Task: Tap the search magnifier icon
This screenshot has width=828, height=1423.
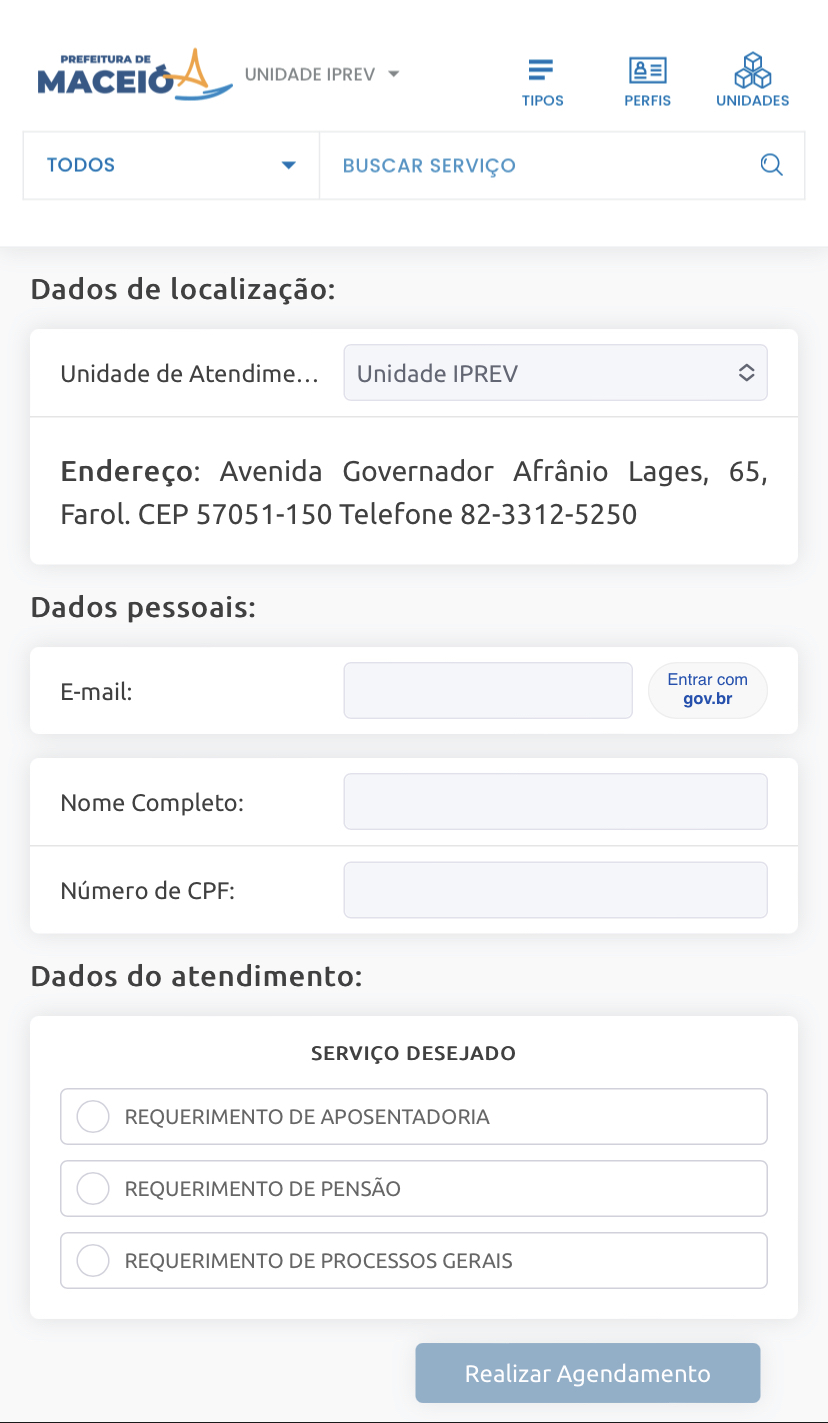Action: pos(771,165)
